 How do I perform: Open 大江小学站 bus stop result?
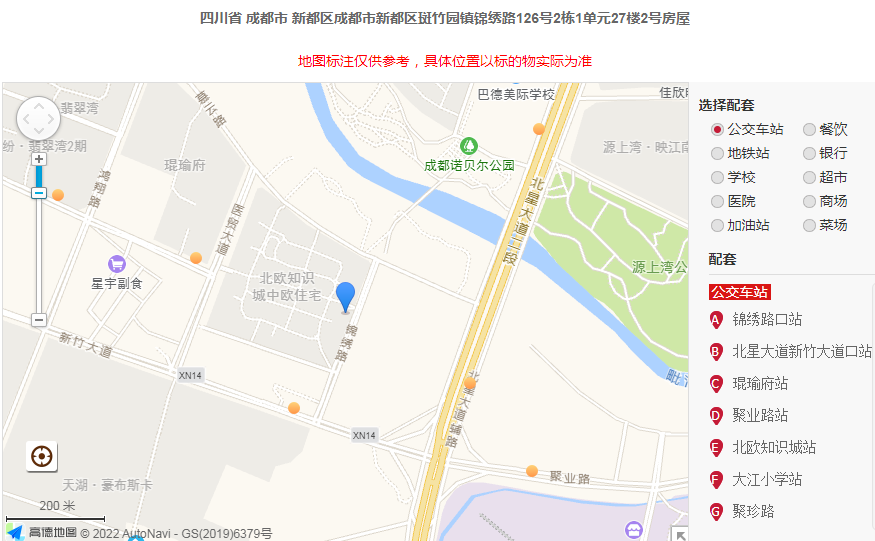point(767,480)
